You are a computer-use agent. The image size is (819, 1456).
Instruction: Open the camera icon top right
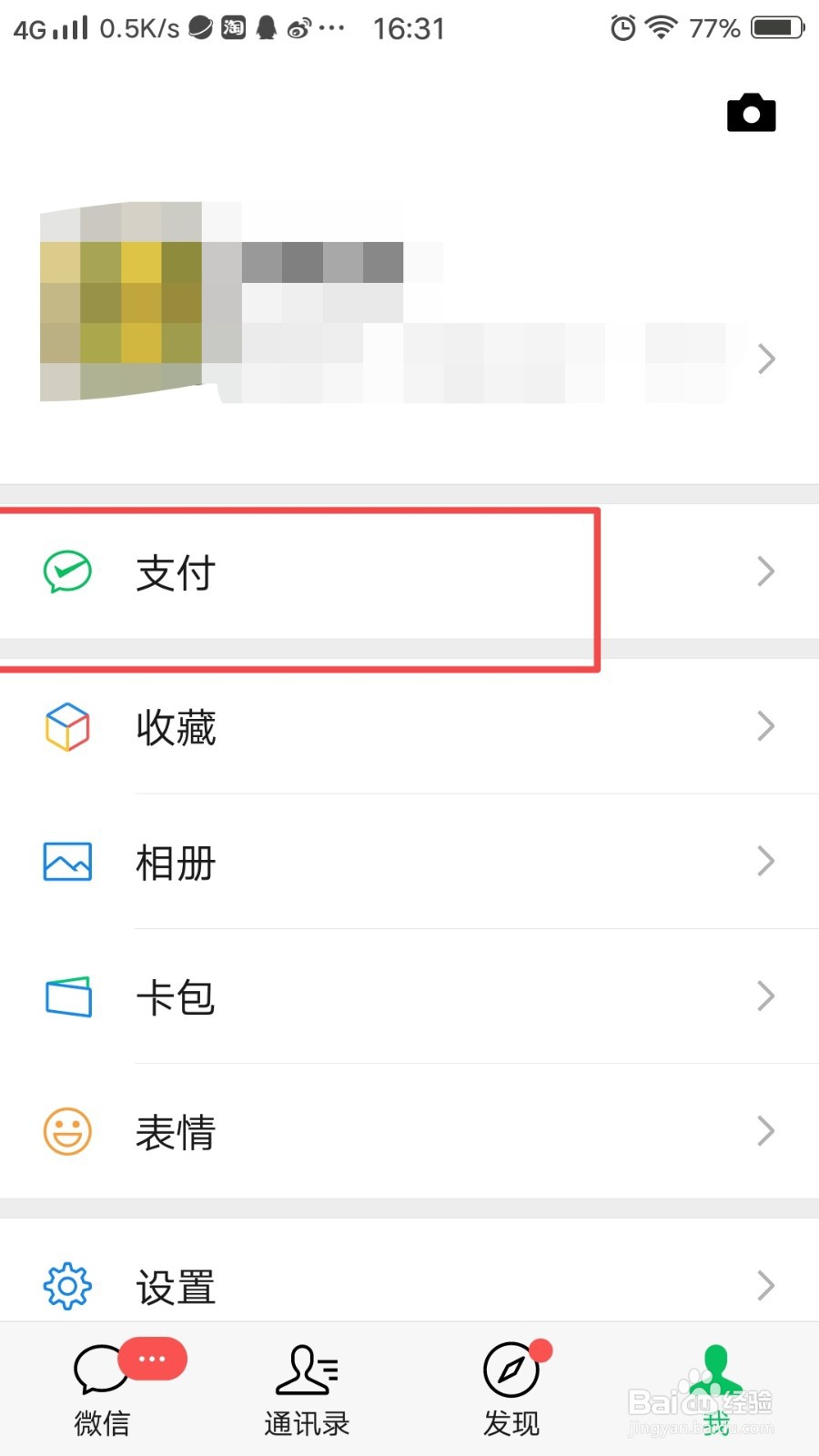[750, 113]
